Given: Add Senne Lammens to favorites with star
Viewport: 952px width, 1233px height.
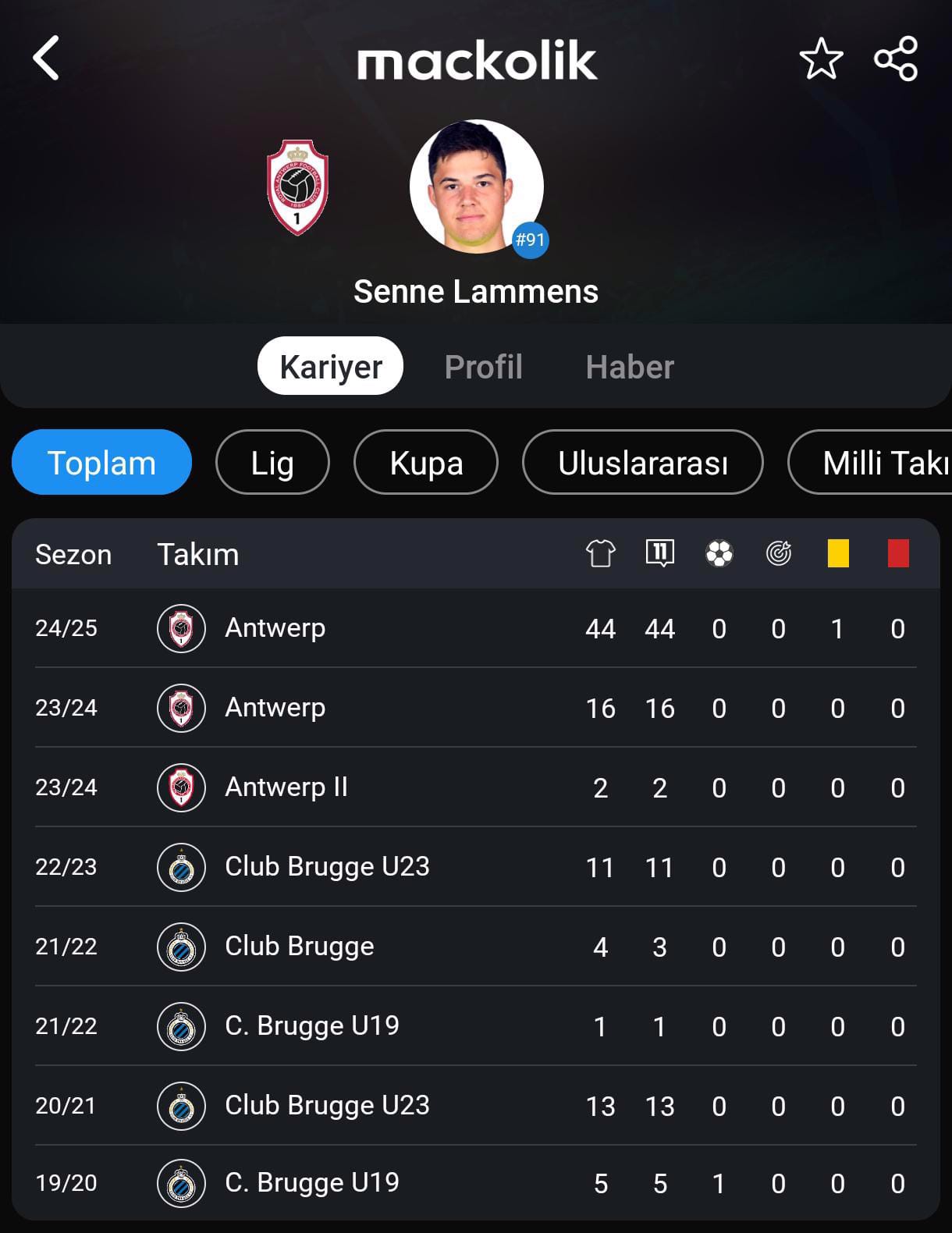Looking at the screenshot, I should [821, 59].
